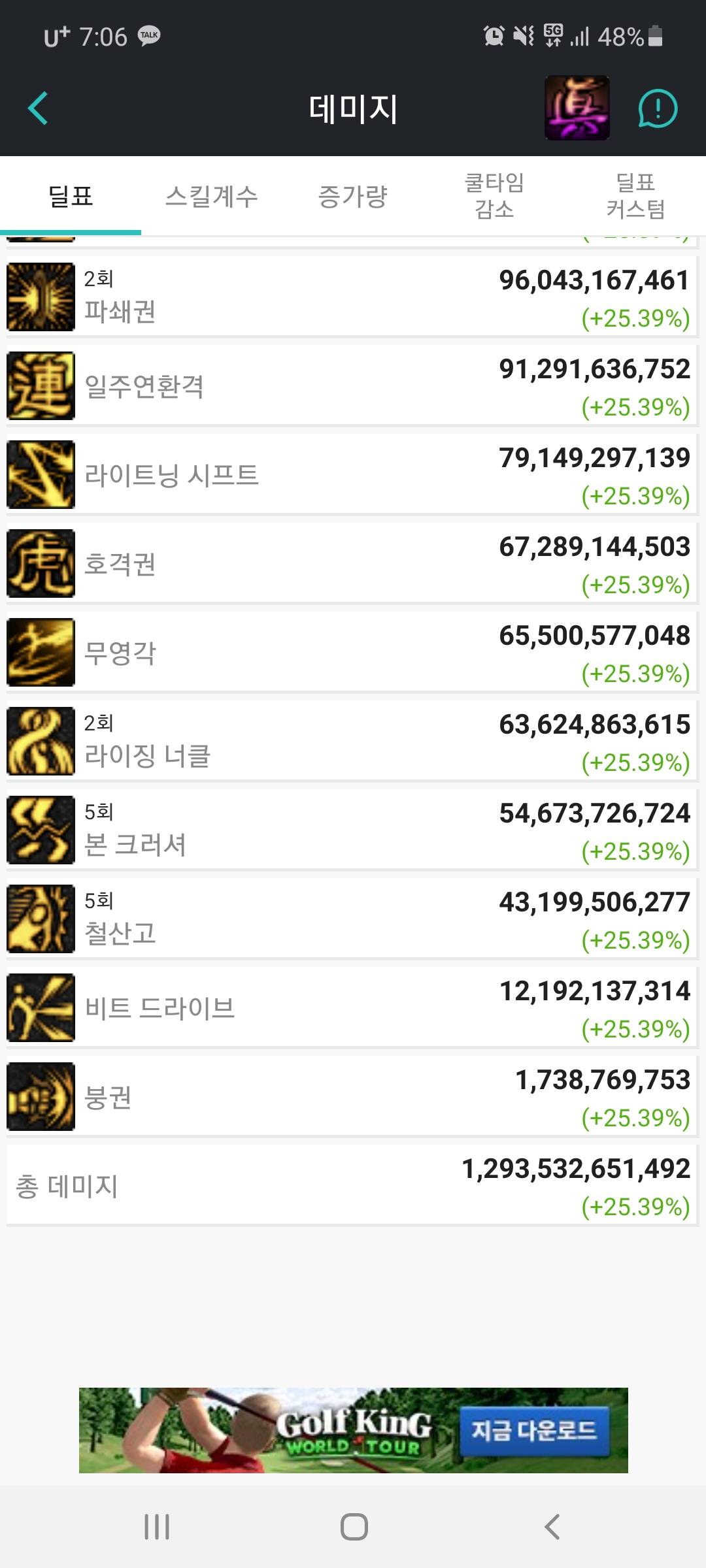Open the 라이트닝 시프트 skill row
Viewport: 706px width, 1568px height.
[353, 475]
